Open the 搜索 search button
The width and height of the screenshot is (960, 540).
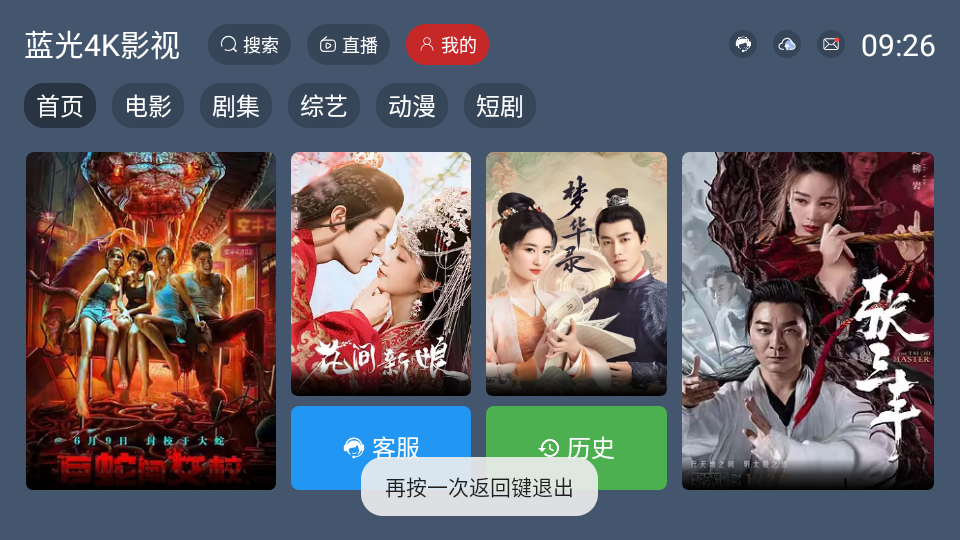point(249,45)
